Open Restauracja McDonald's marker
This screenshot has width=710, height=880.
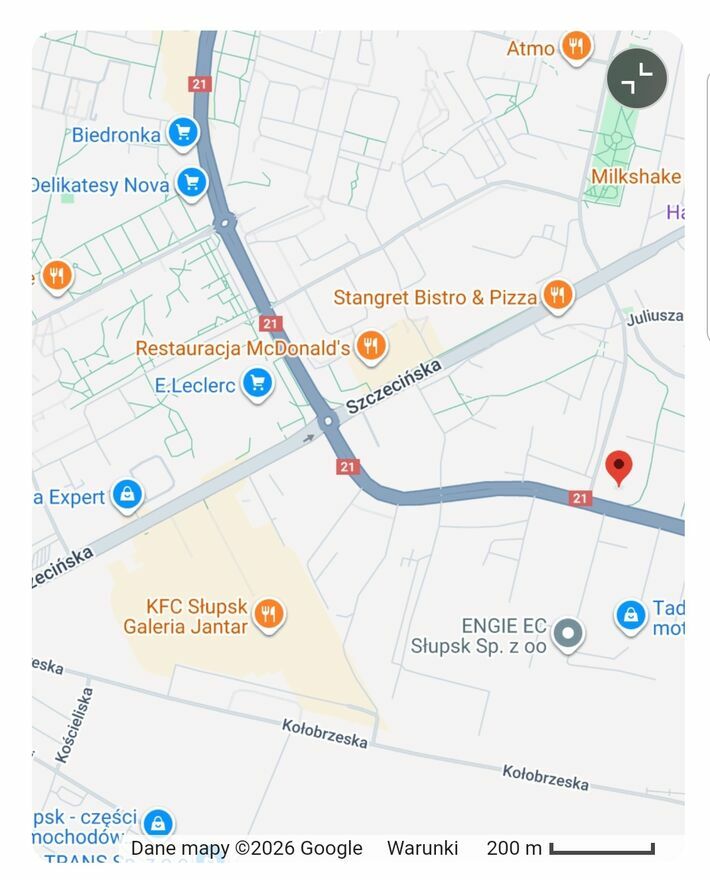tap(371, 346)
